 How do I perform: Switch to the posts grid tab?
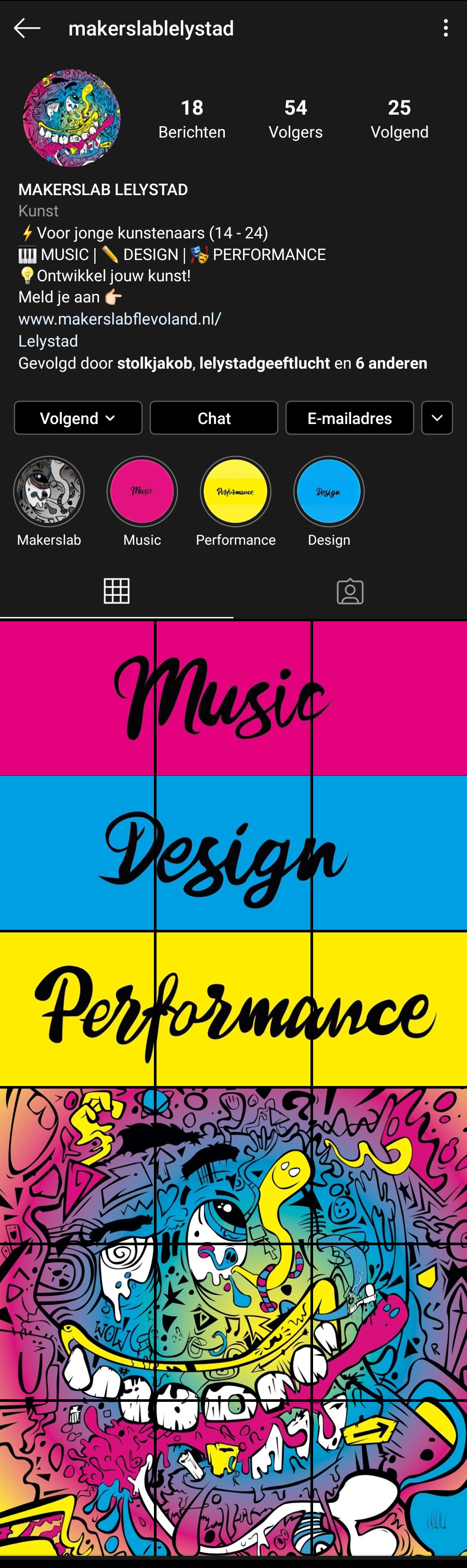[117, 591]
